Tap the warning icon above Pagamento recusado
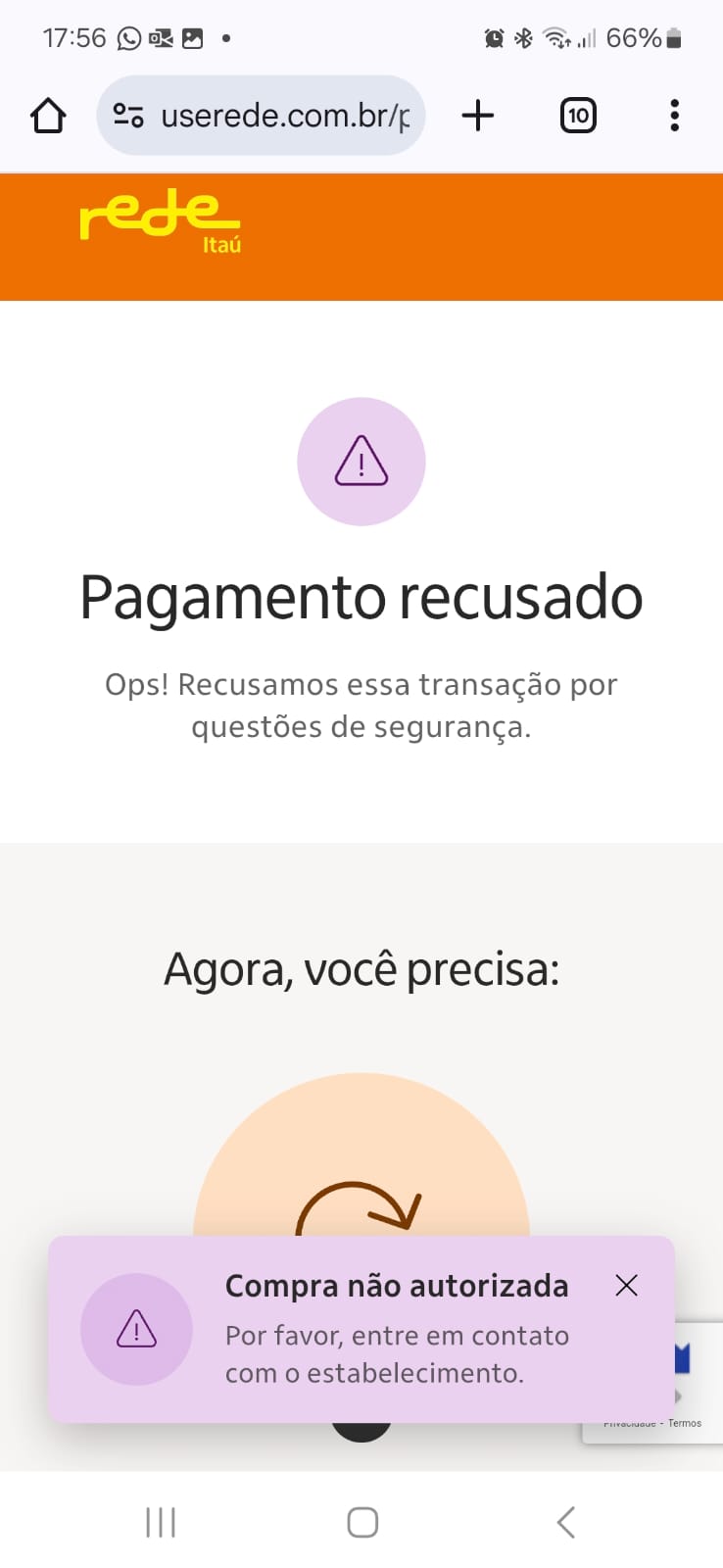 click(x=361, y=462)
